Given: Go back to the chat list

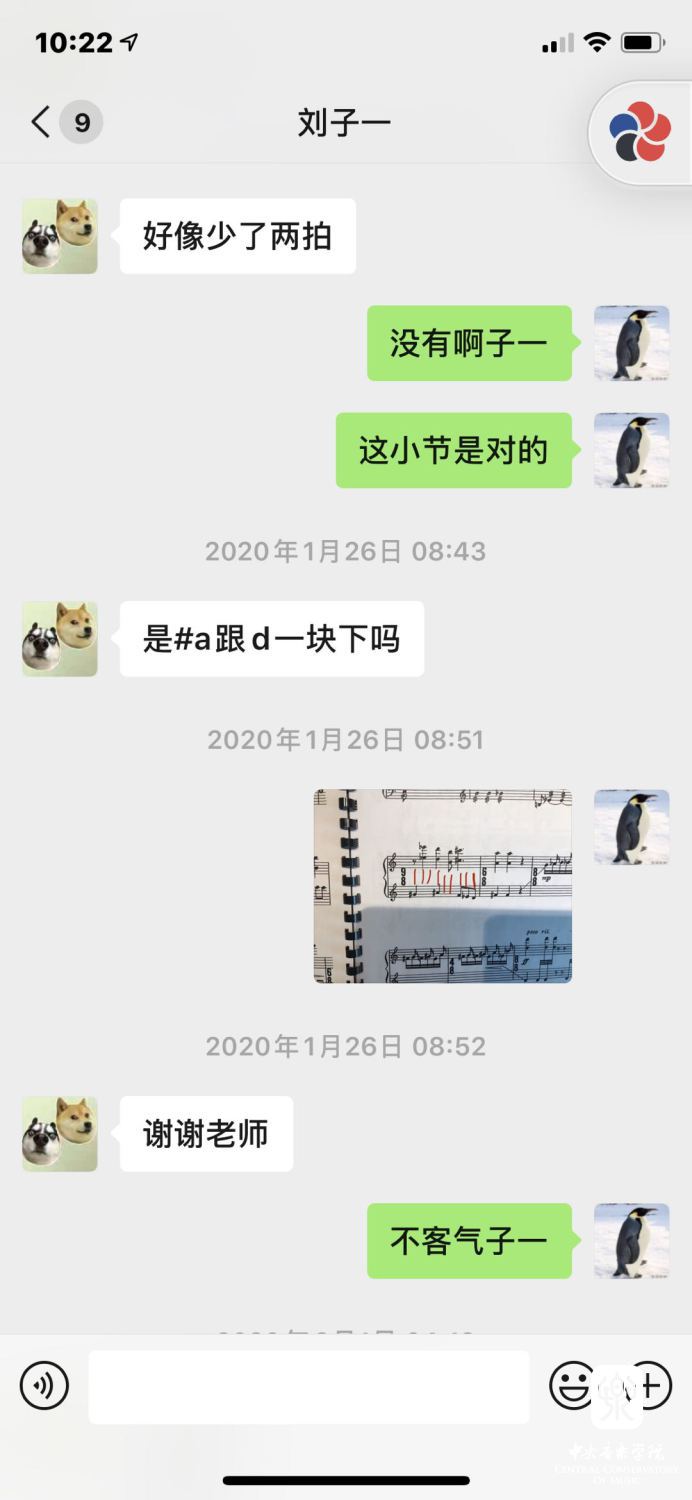Looking at the screenshot, I should (x=42, y=123).
